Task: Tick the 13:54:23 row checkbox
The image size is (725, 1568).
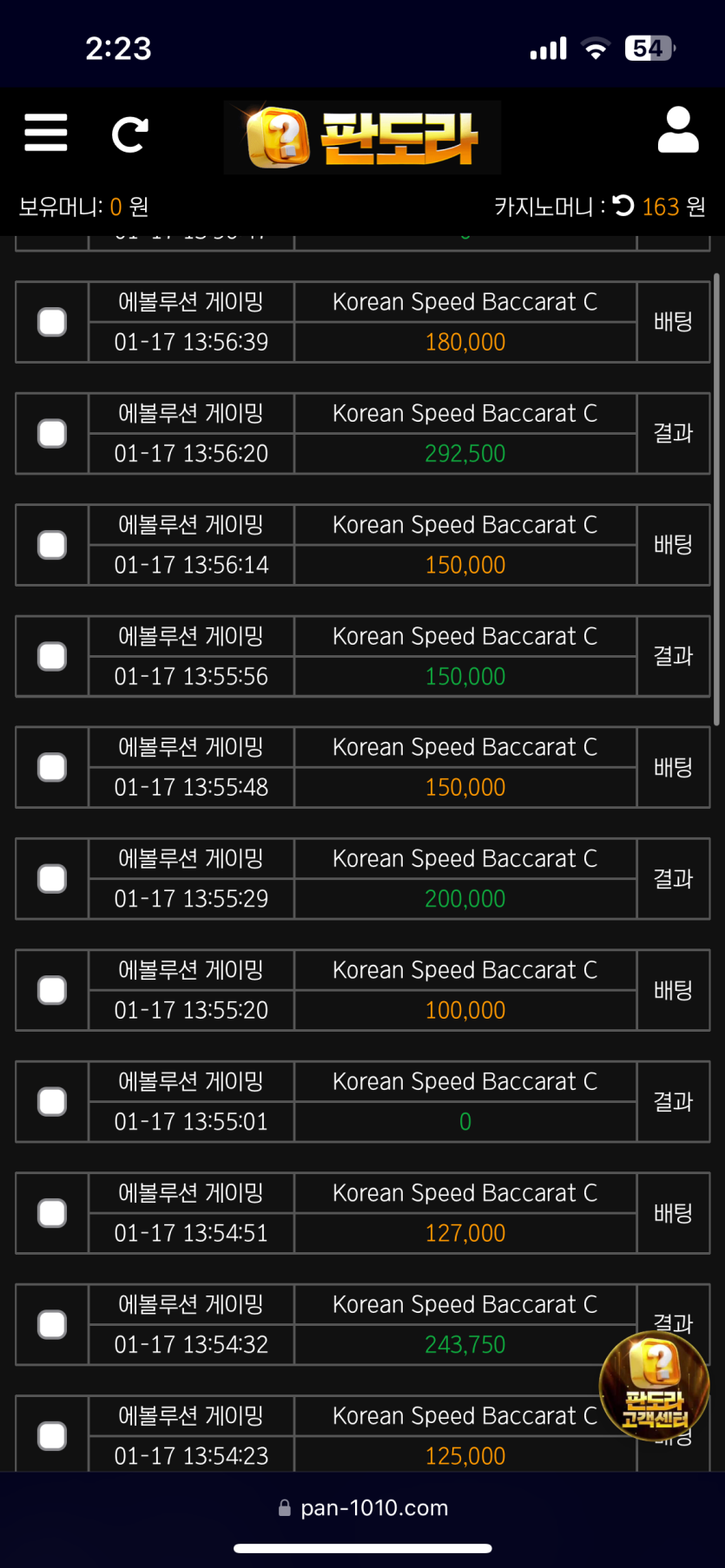Action: pyautogui.click(x=52, y=1435)
